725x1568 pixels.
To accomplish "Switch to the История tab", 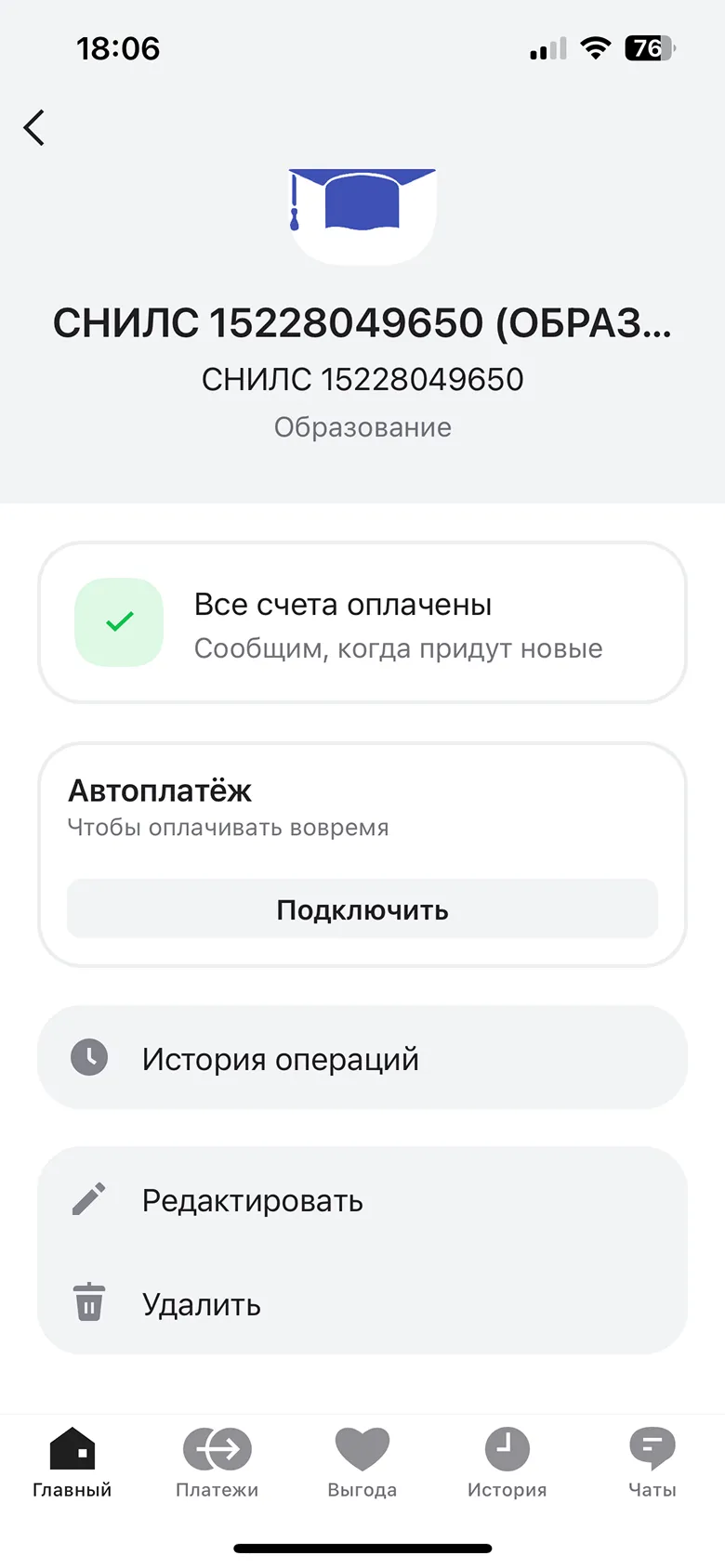I will (507, 1463).
